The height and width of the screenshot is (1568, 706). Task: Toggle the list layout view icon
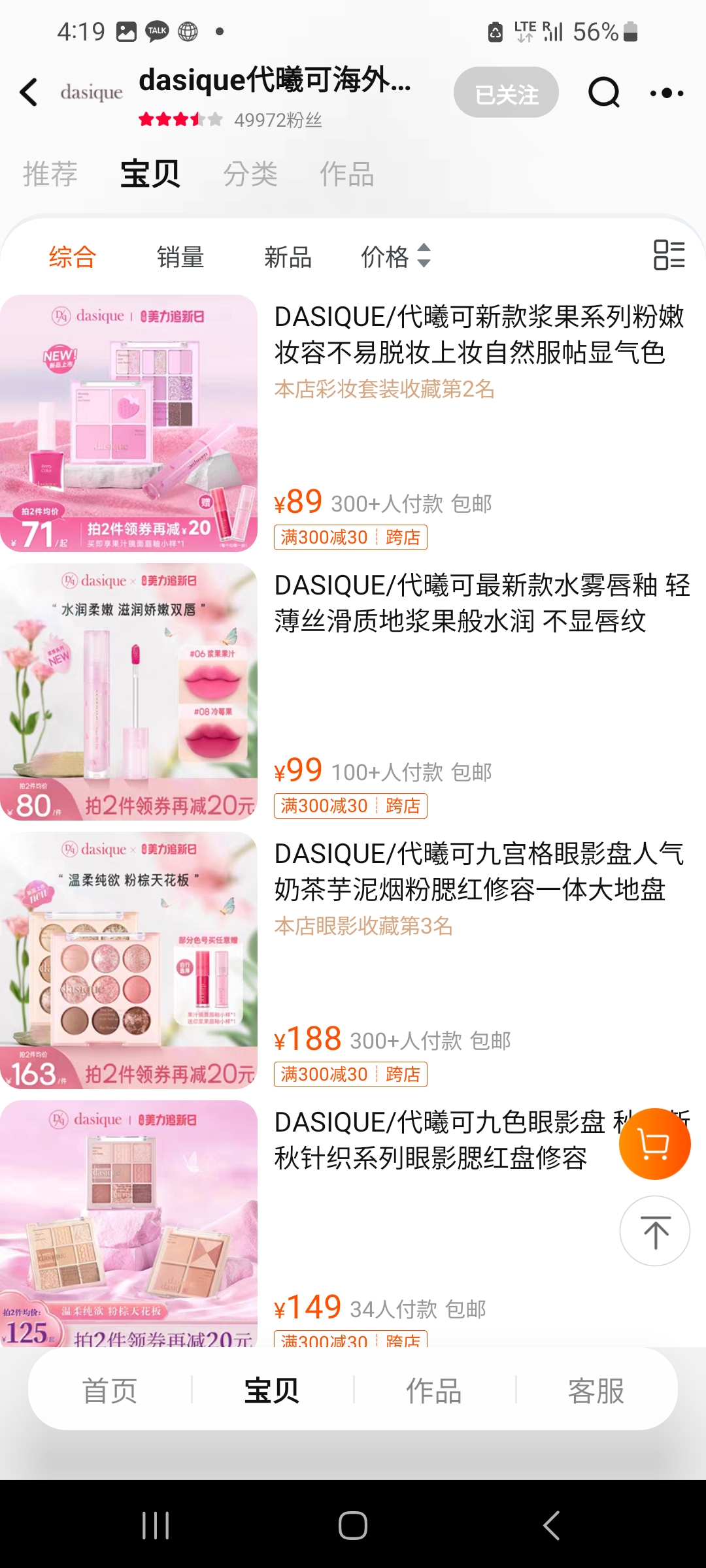click(669, 255)
